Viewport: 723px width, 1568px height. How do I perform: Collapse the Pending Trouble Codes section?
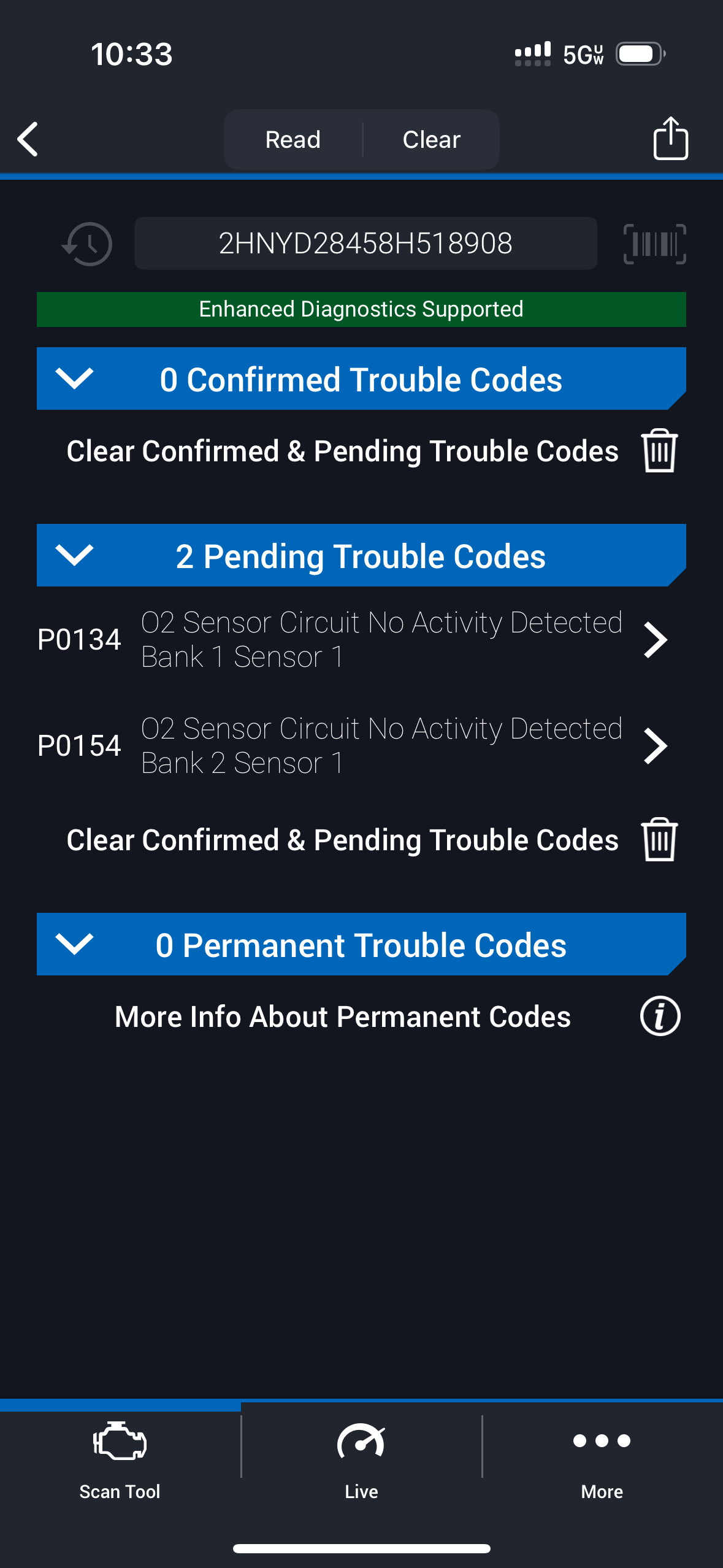tap(74, 555)
